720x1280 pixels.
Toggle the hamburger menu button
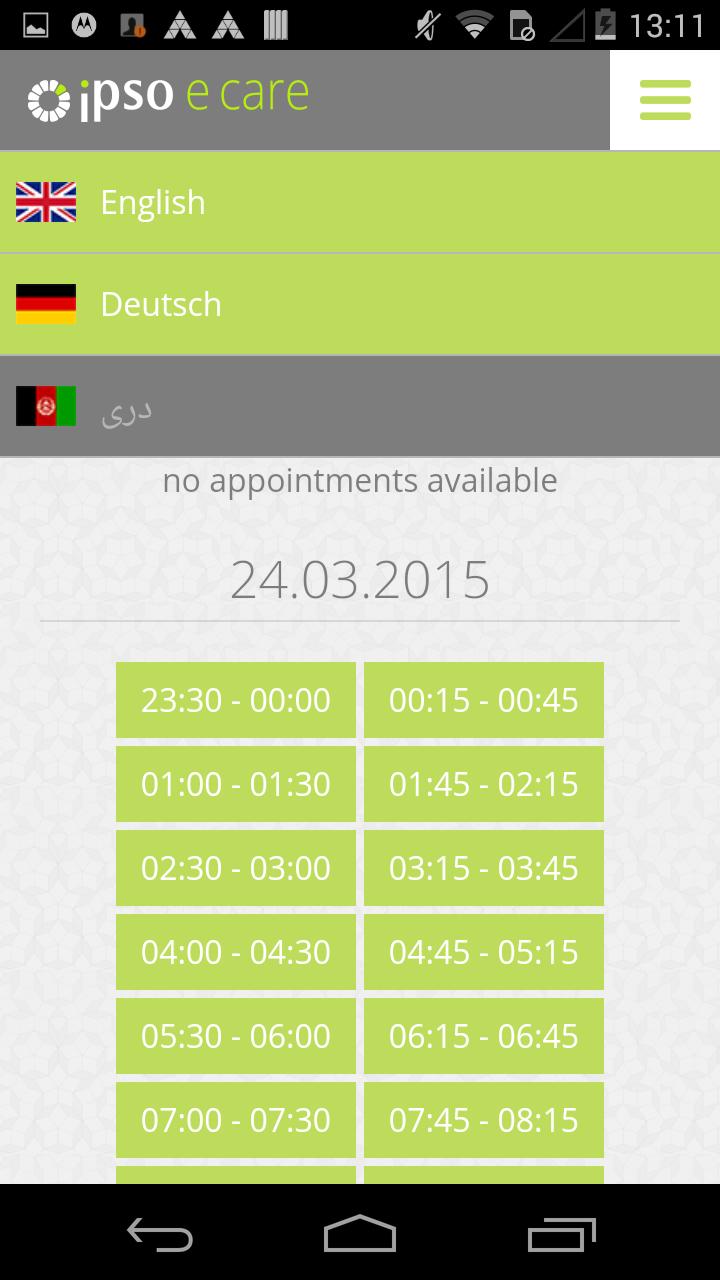coord(665,100)
